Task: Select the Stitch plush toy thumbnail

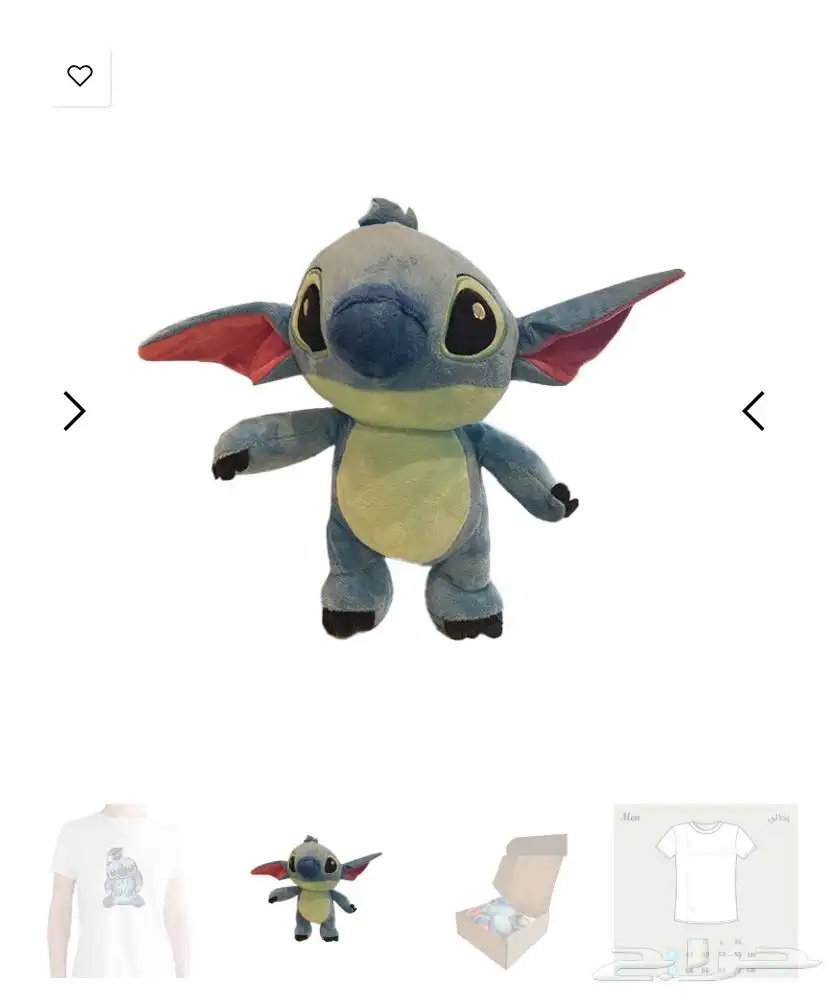Action: pos(315,888)
